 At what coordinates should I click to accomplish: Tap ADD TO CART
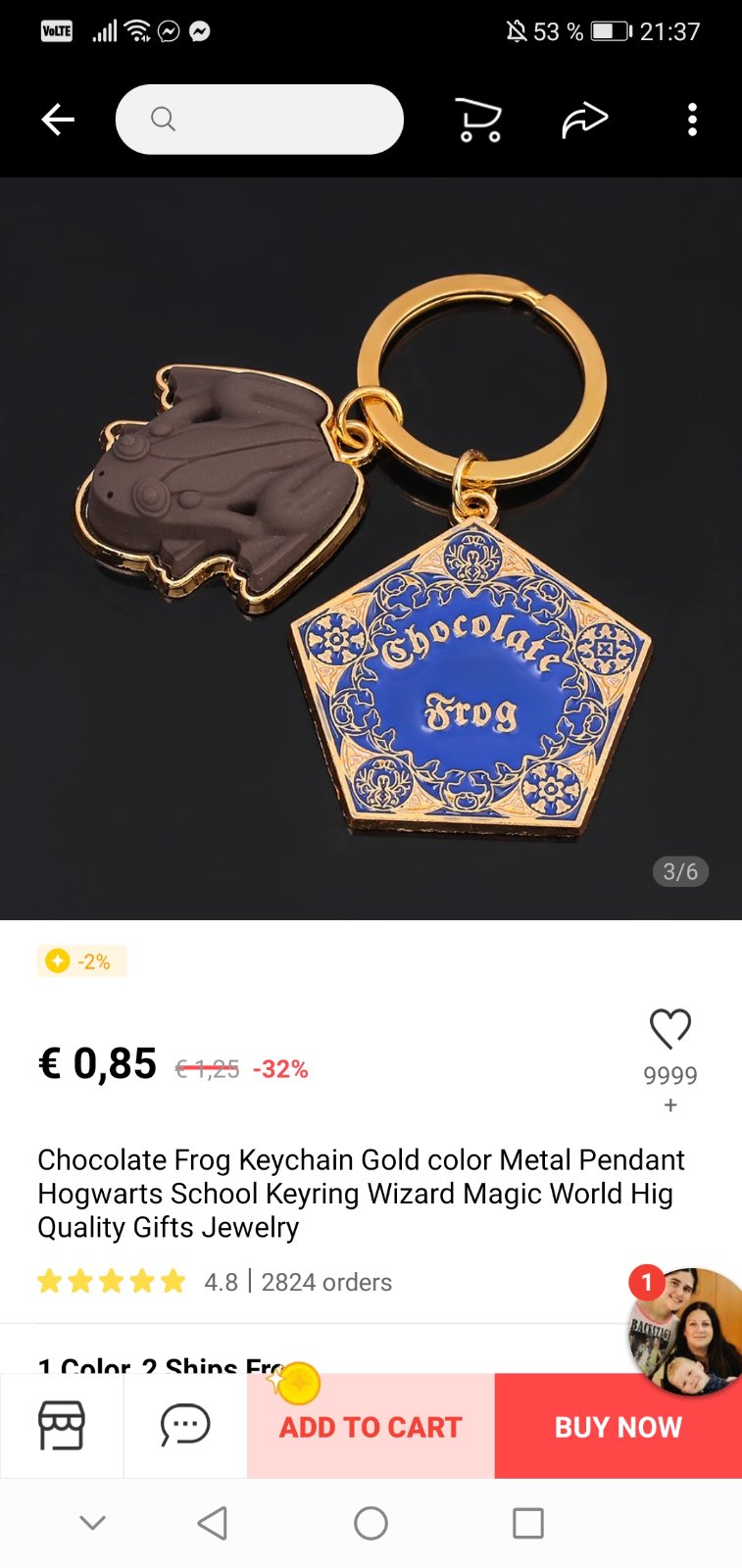371,1427
